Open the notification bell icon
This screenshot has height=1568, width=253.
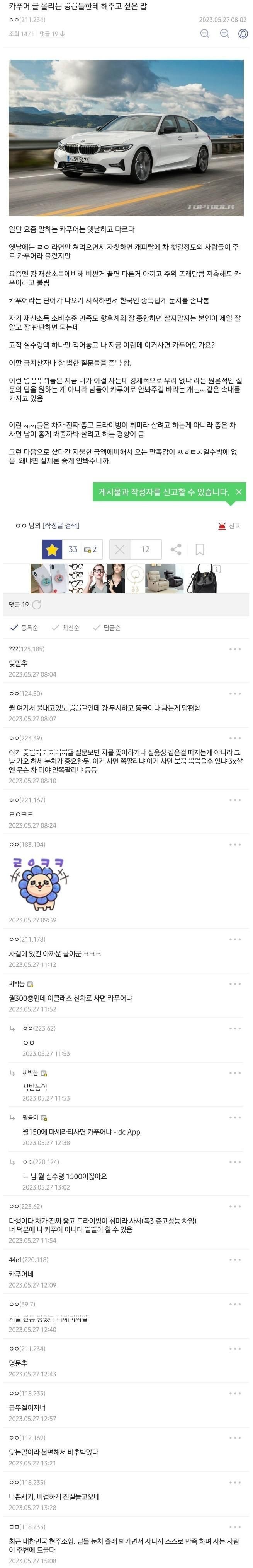(x=243, y=34)
